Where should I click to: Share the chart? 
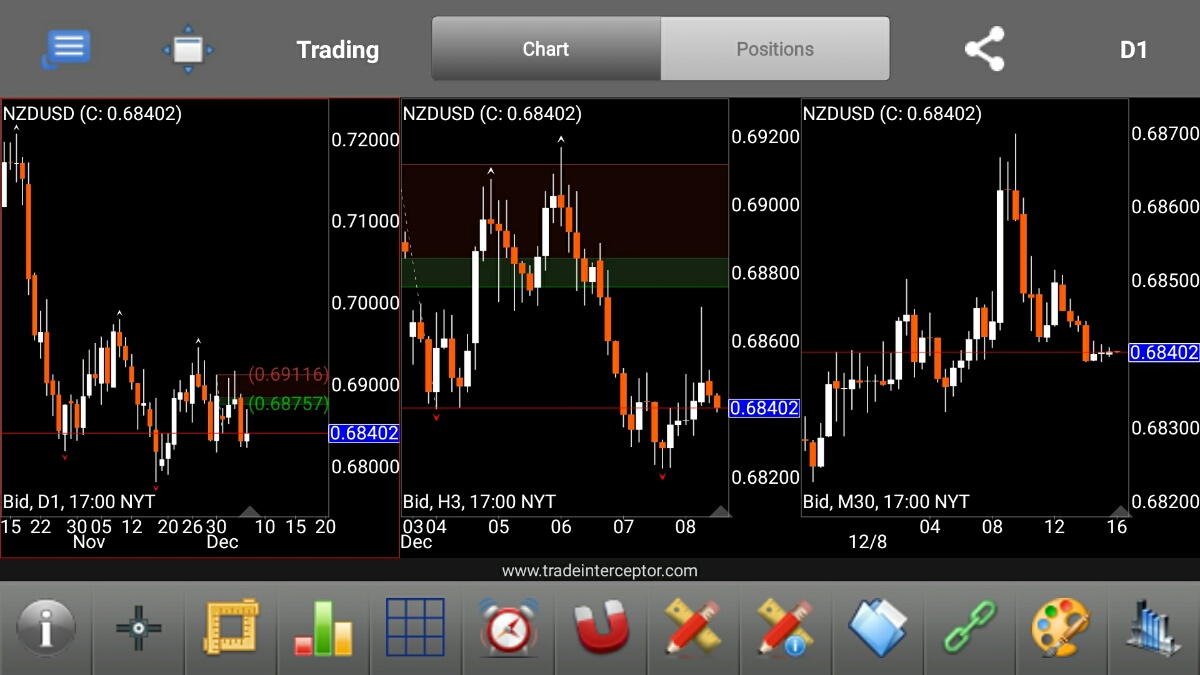coord(984,49)
